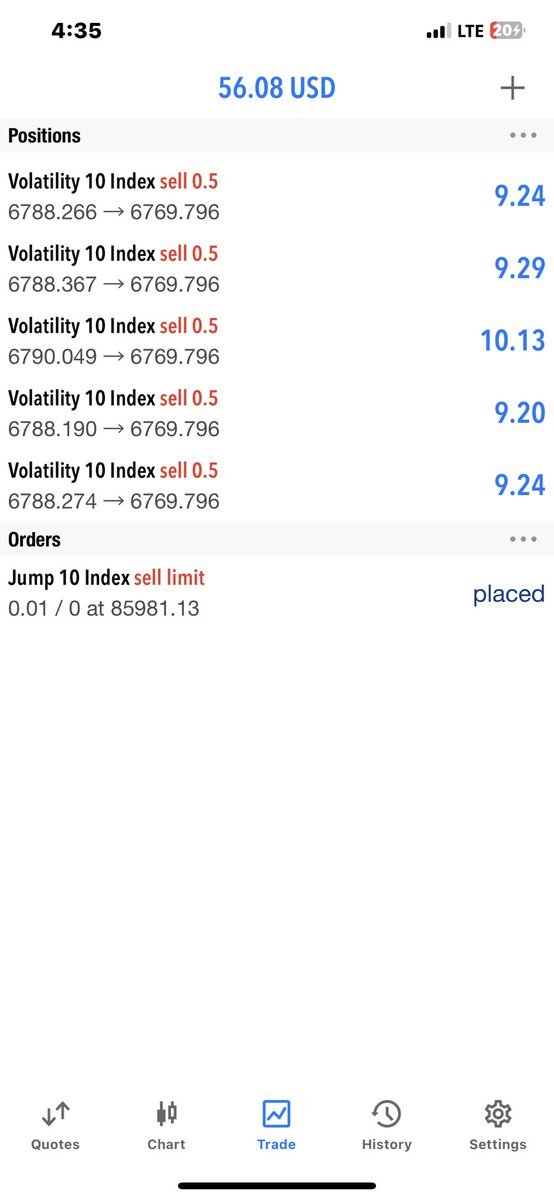This screenshot has width=554, height=1200.
Task: Open the Orders section overflow menu
Action: (523, 539)
